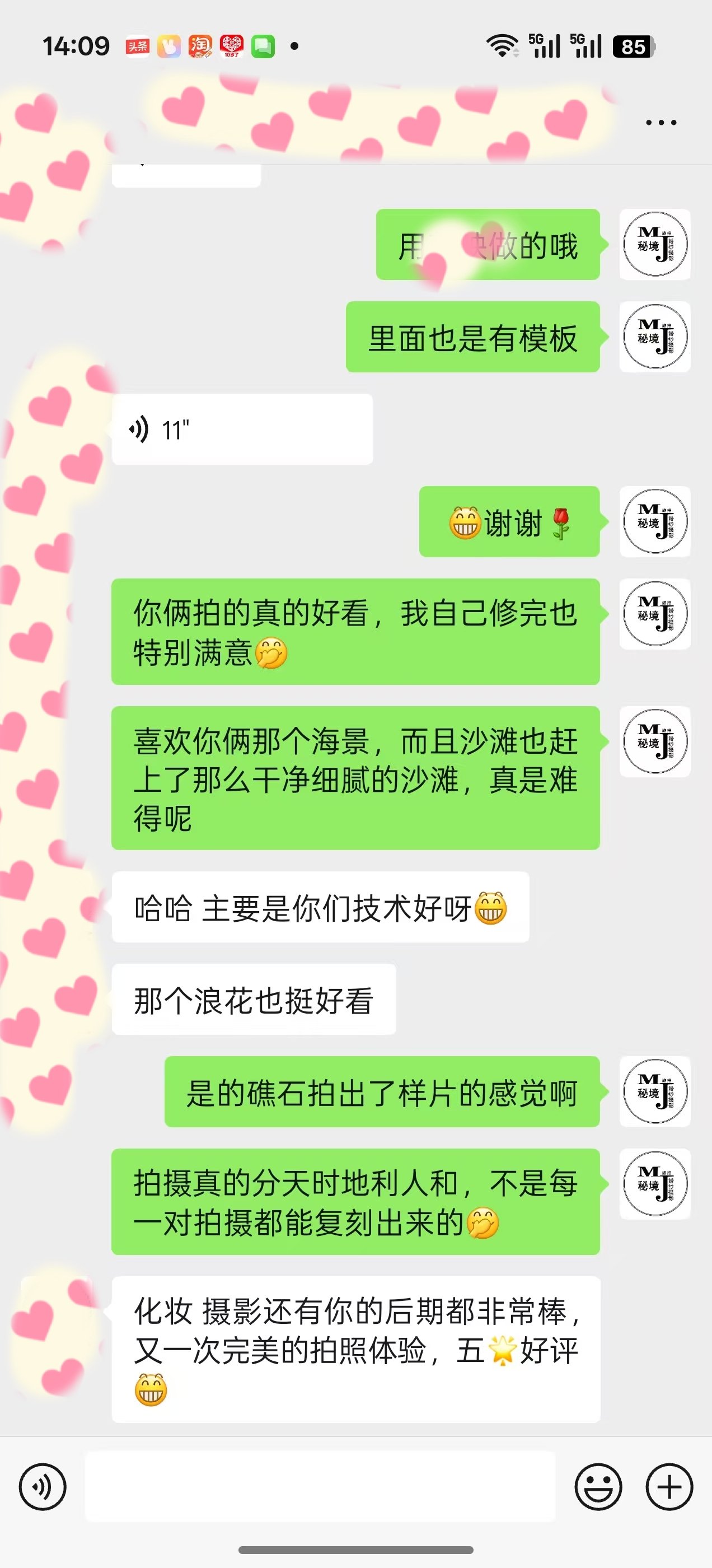Open the plus attachments menu

pyautogui.click(x=669, y=1487)
